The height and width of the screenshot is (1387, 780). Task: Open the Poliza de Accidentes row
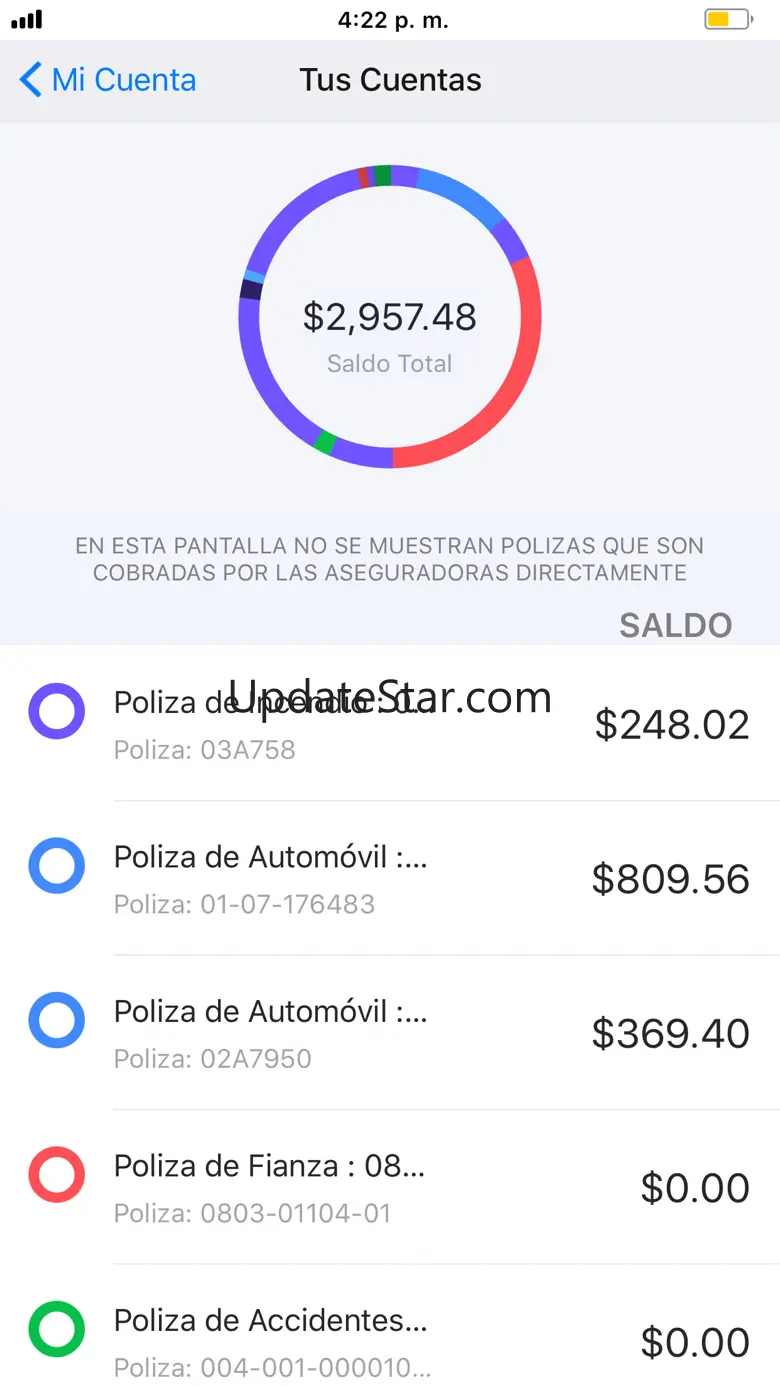pyautogui.click(x=390, y=1340)
